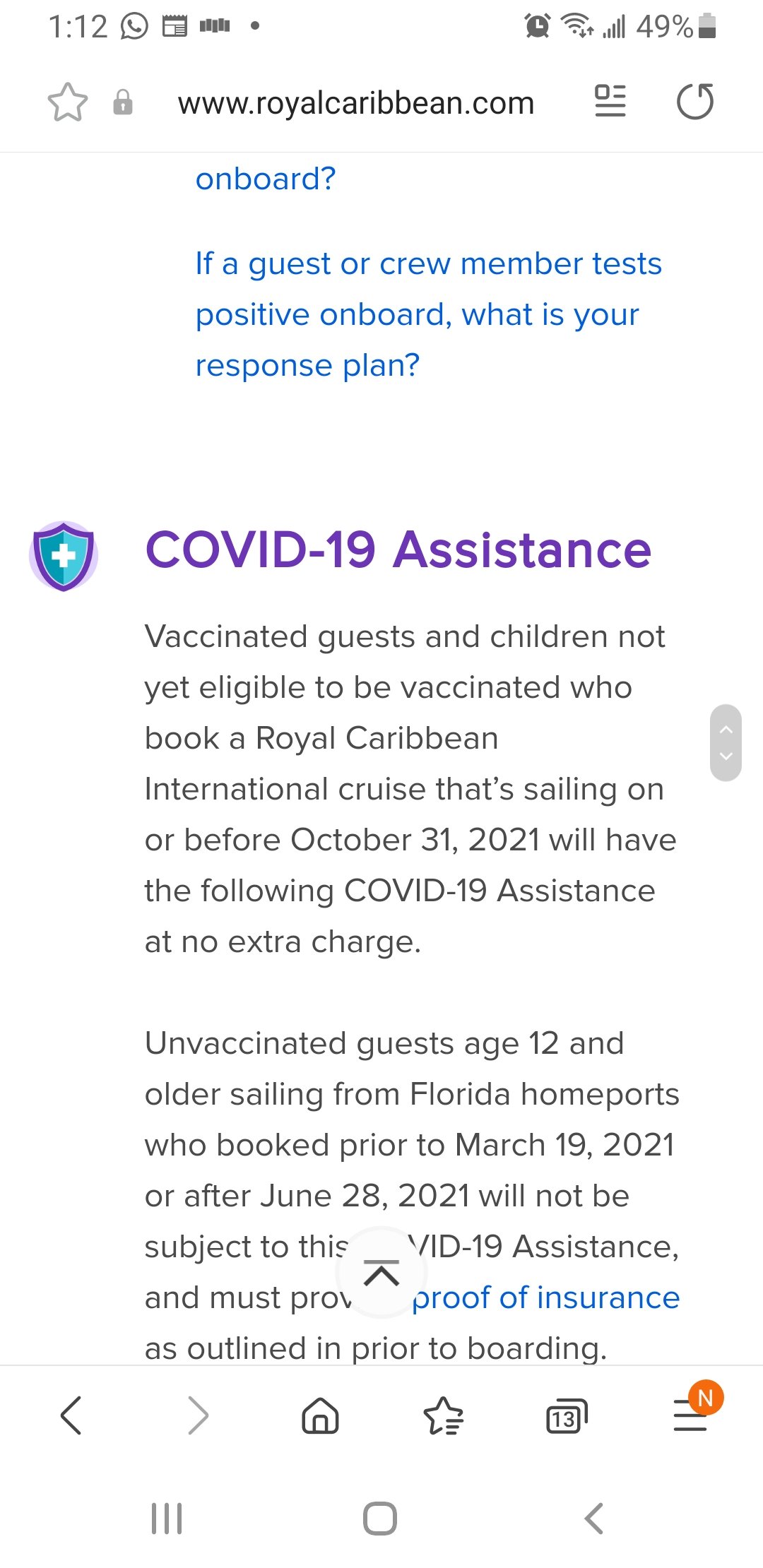Tap the scroll handle on the right
763x1568 pixels.
pos(726,742)
